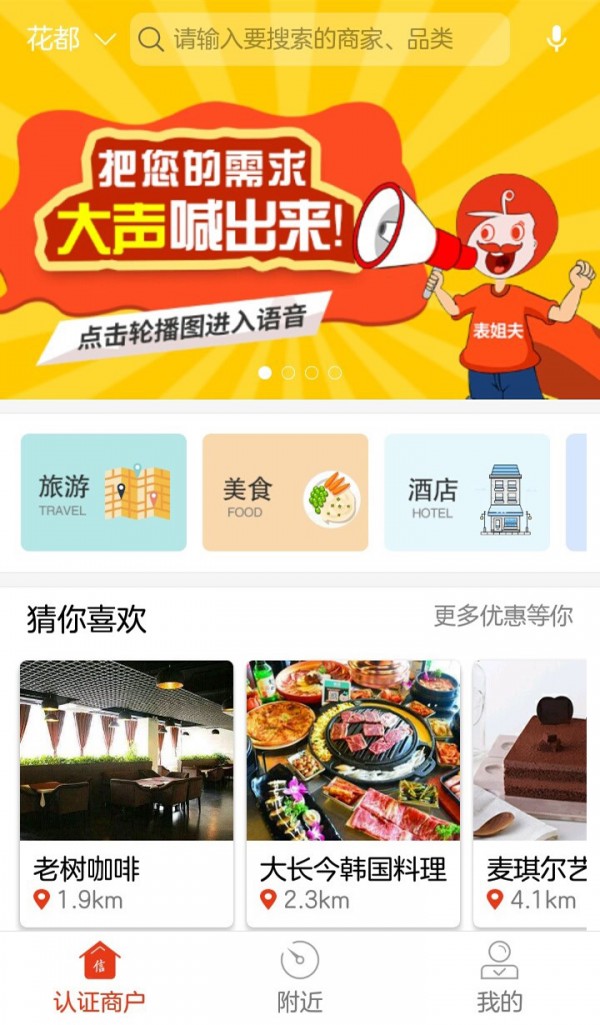Open the 大长今韩国料理 card
600x1025 pixels.
(x=353, y=790)
